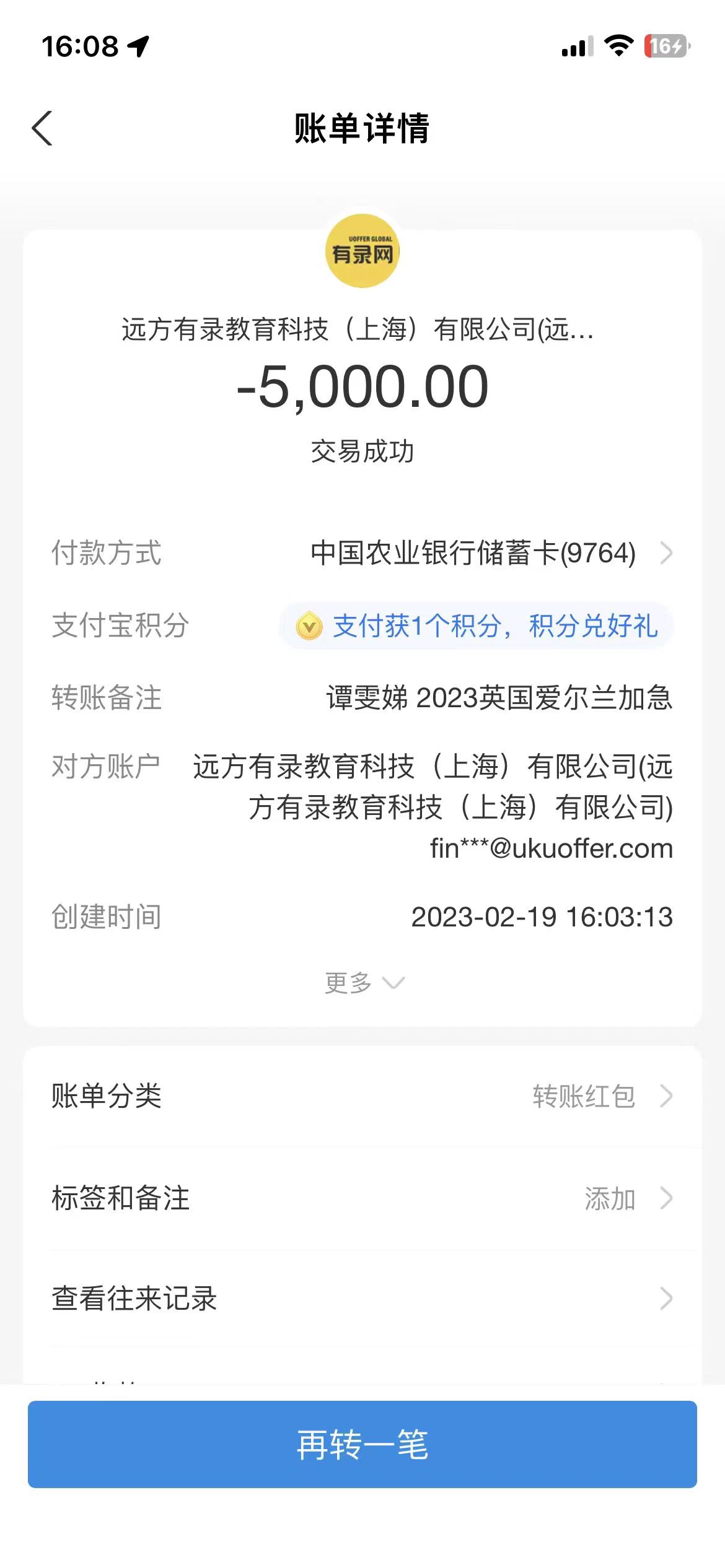Image resolution: width=725 pixels, height=1568 pixels.
Task: Open the 有录网 payee avatar
Action: [x=362, y=251]
